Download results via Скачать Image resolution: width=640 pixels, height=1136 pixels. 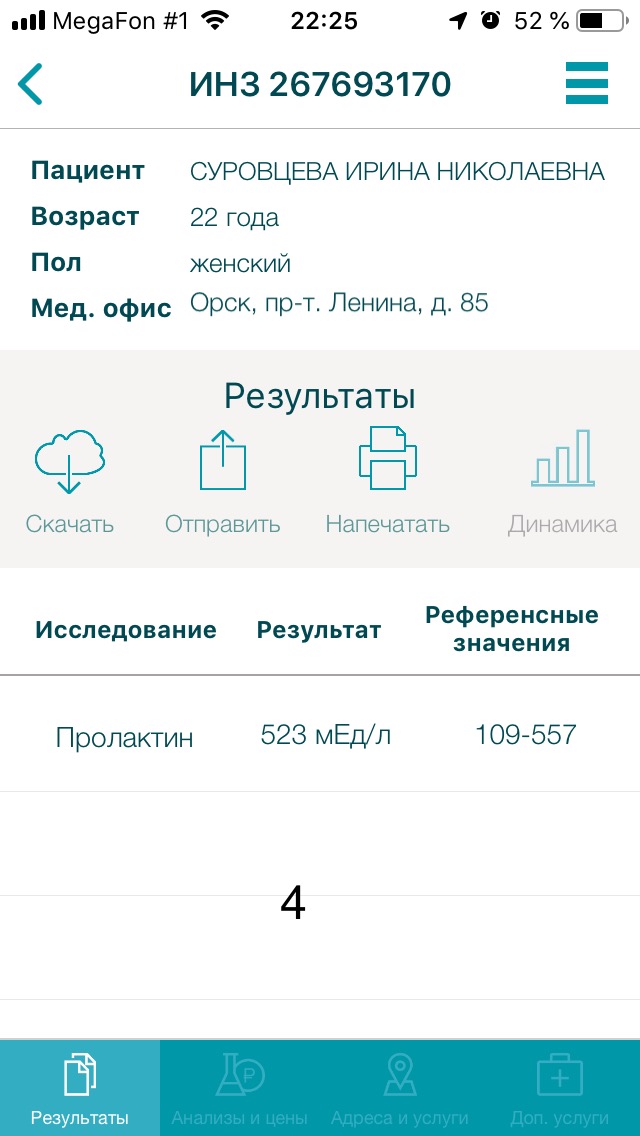tap(70, 482)
